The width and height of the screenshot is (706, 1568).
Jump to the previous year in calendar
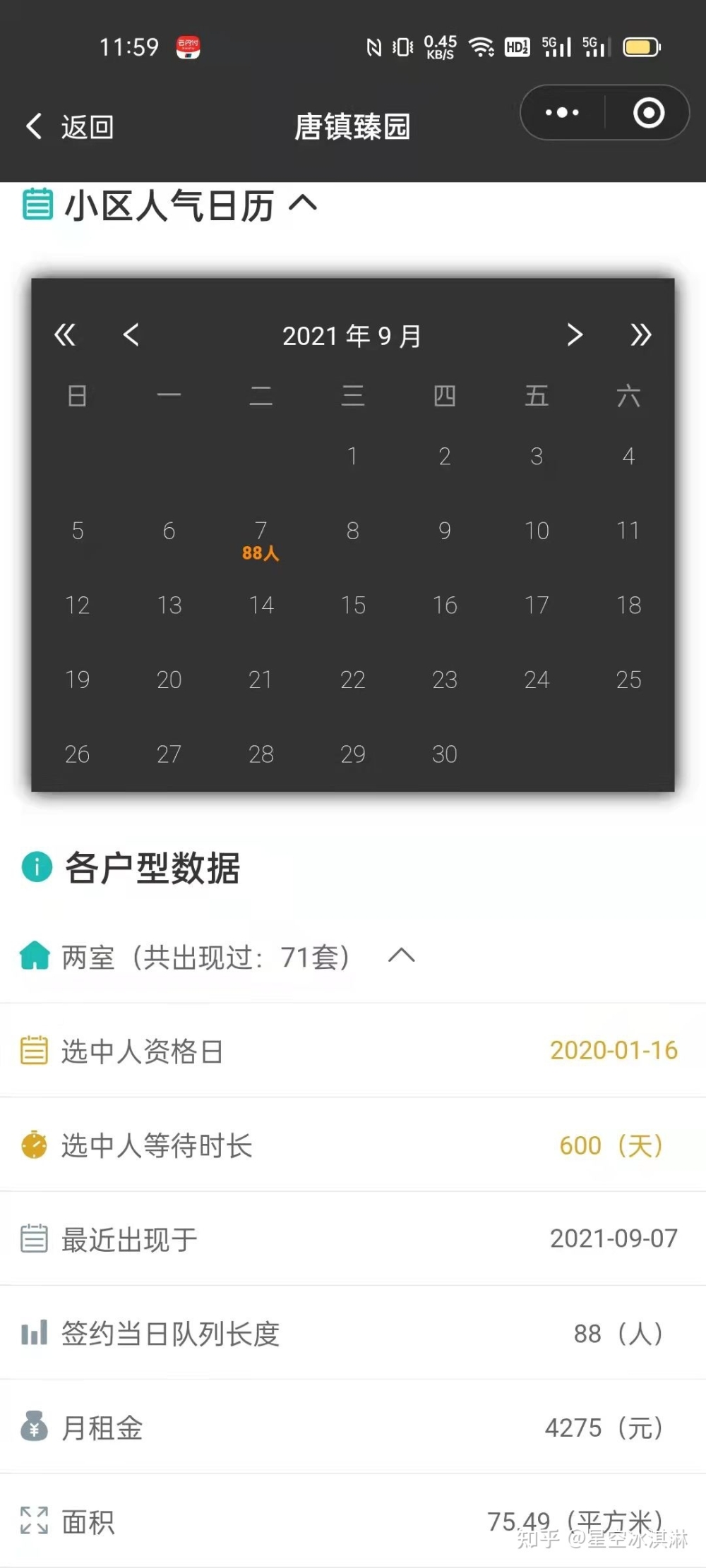click(65, 334)
